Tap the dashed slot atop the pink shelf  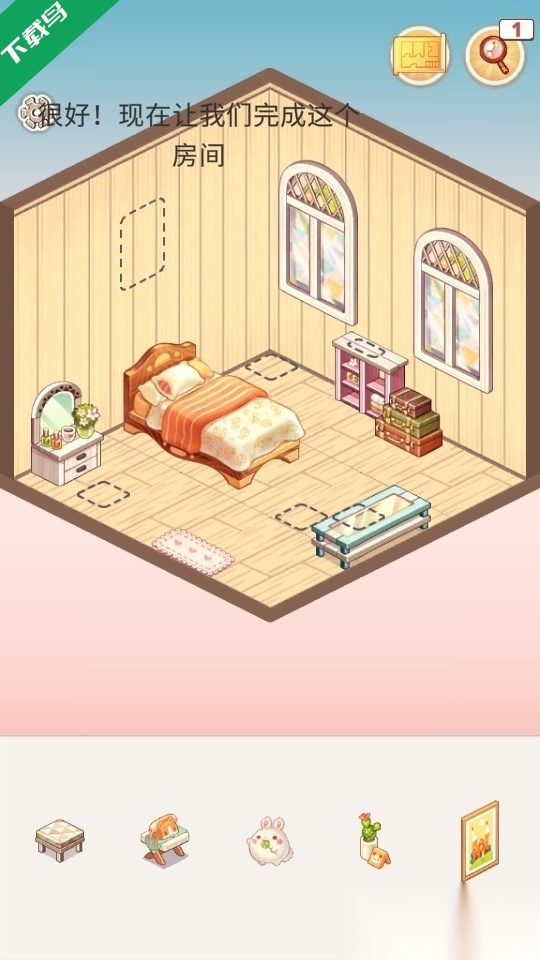click(367, 348)
